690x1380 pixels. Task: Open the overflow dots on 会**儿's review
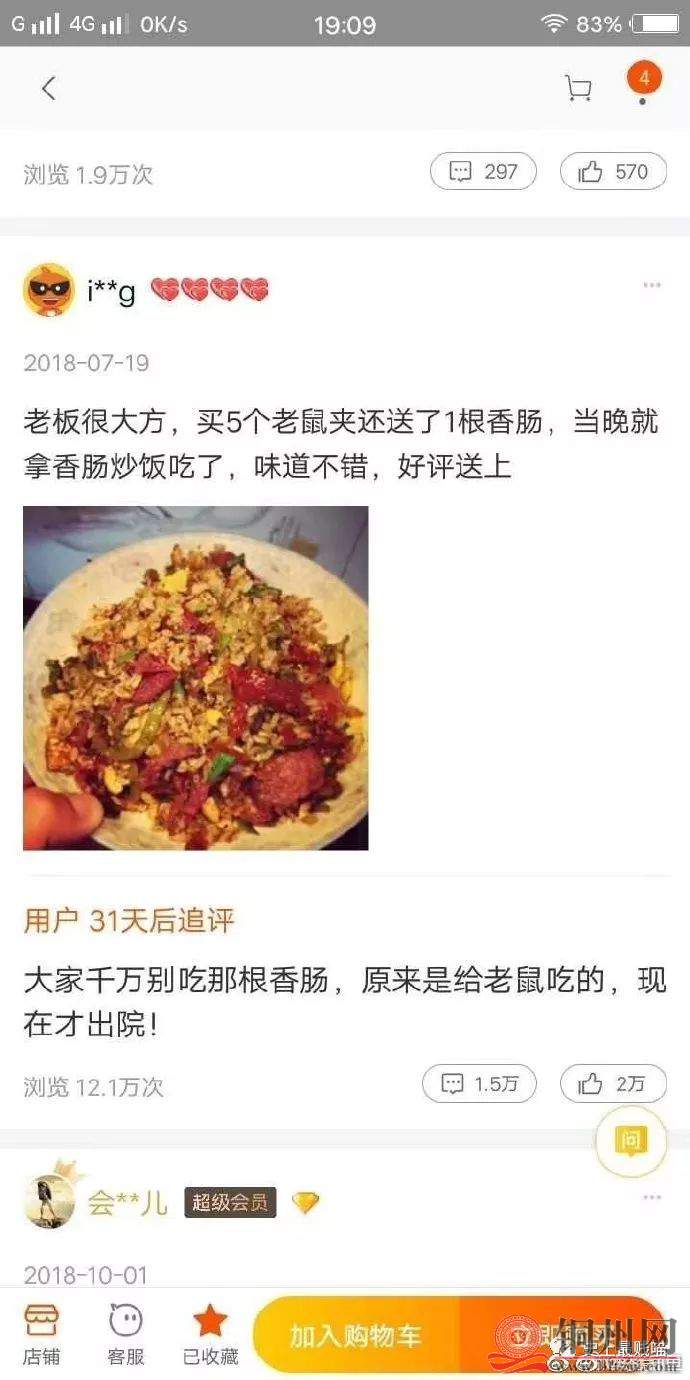(x=652, y=1198)
